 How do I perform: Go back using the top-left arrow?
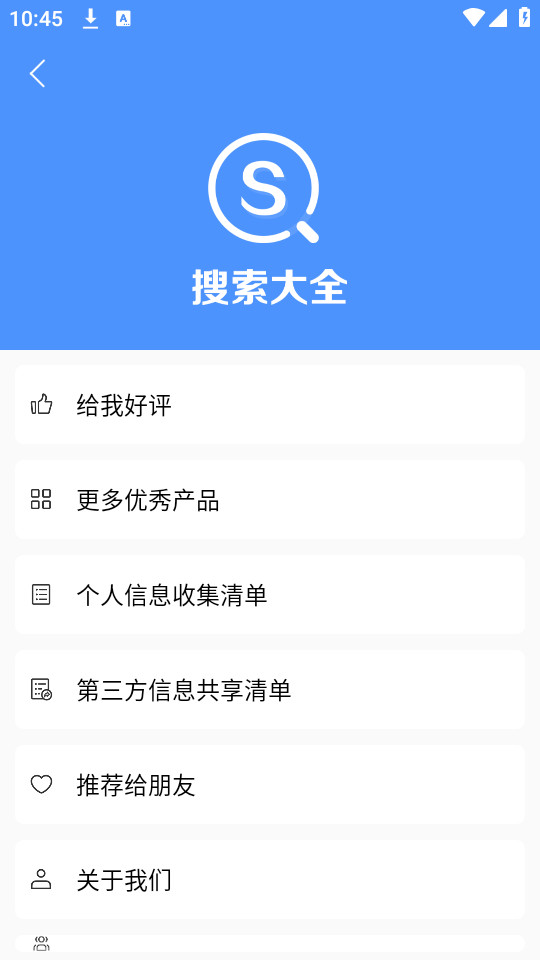37,73
